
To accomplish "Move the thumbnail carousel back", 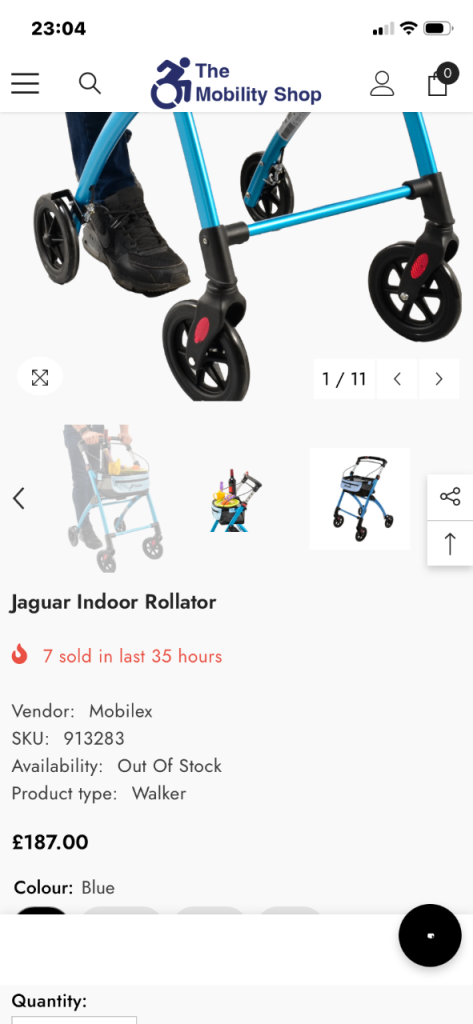I will (19, 498).
